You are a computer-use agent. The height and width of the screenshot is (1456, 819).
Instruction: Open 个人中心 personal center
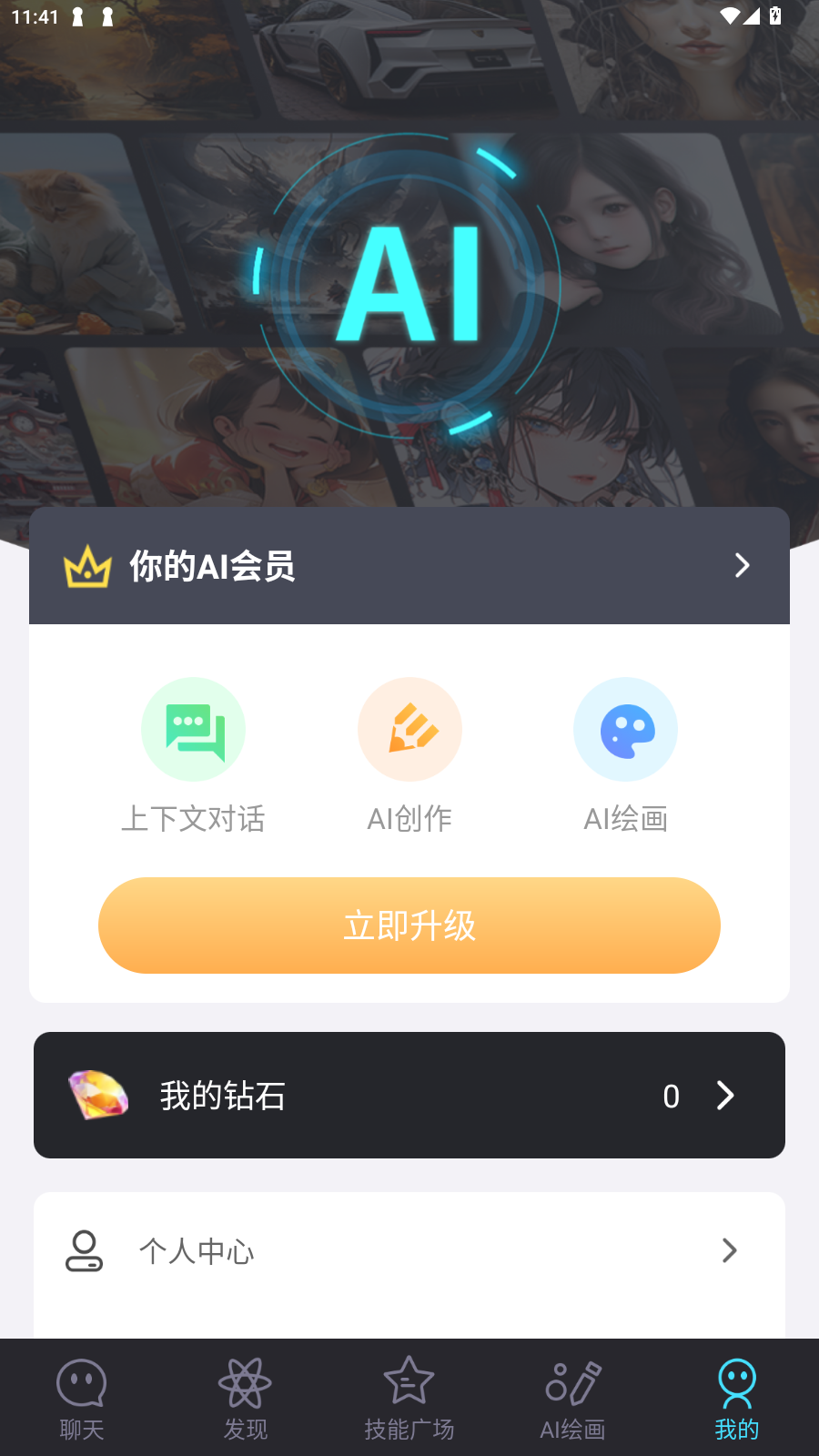click(x=409, y=1251)
